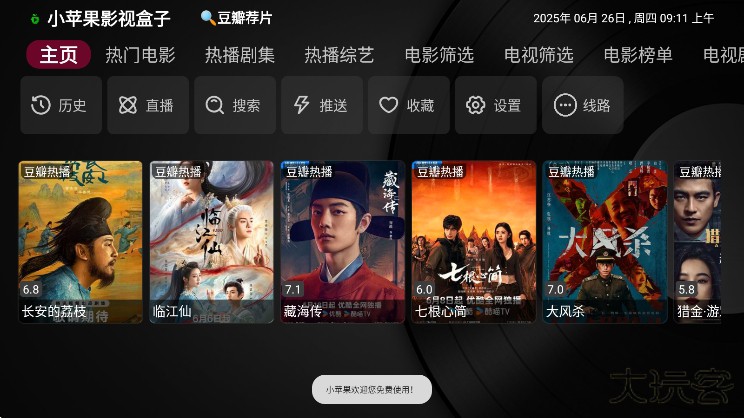Viewport: 744px width, 418px height.
Task: Open 设置 settings
Action: tap(496, 105)
